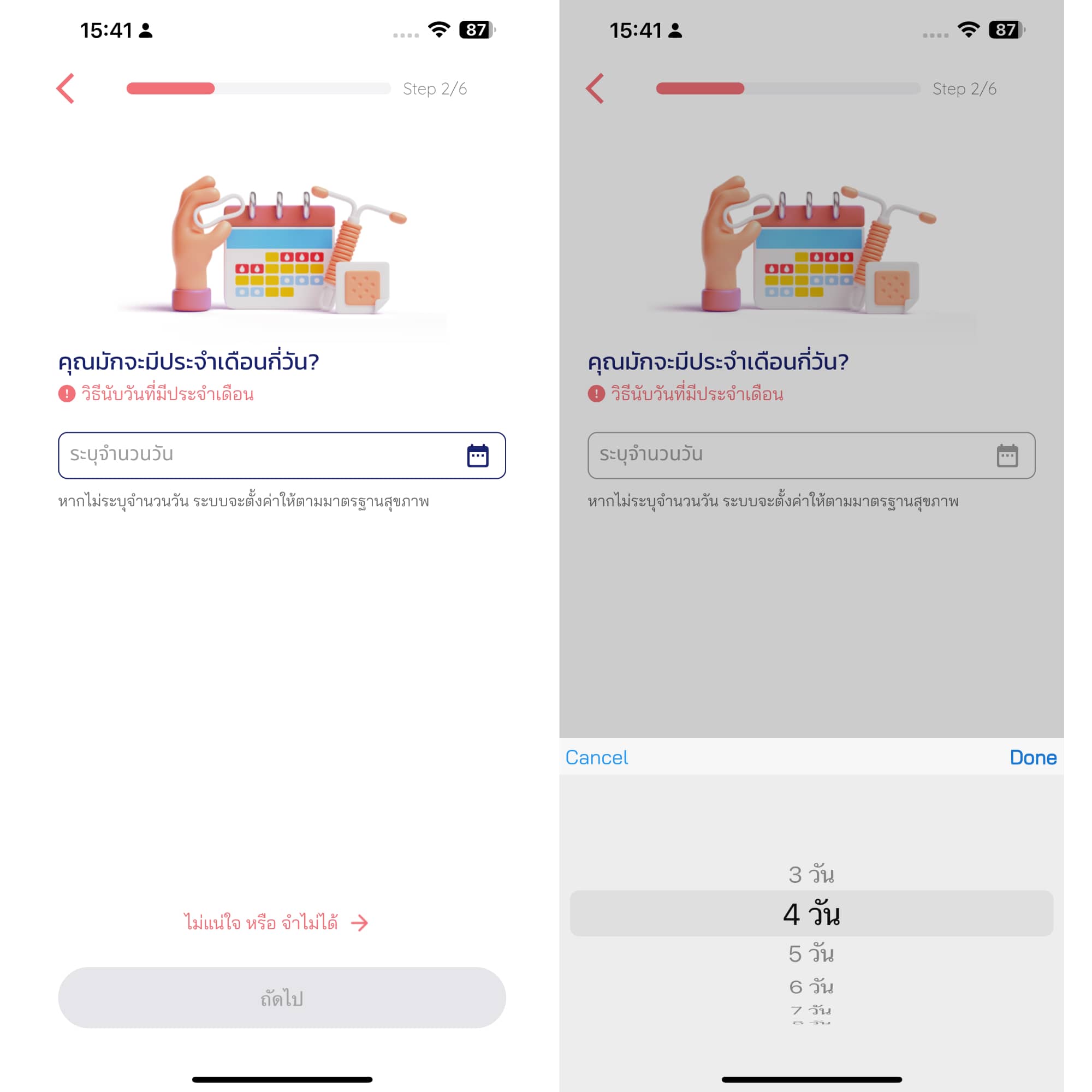Confirm the picker selection with Done
This screenshot has height=1092, width=1092.
click(1032, 757)
